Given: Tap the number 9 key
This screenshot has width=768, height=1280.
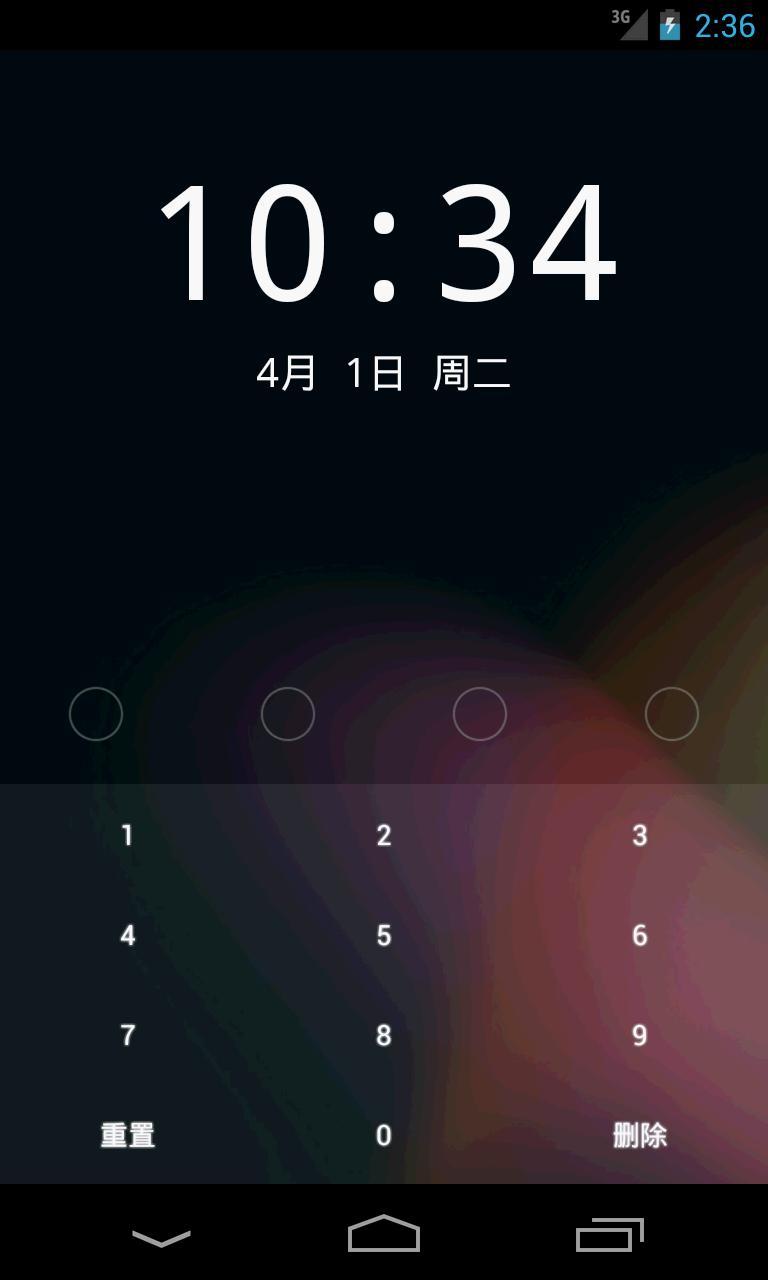Looking at the screenshot, I should (639, 1036).
